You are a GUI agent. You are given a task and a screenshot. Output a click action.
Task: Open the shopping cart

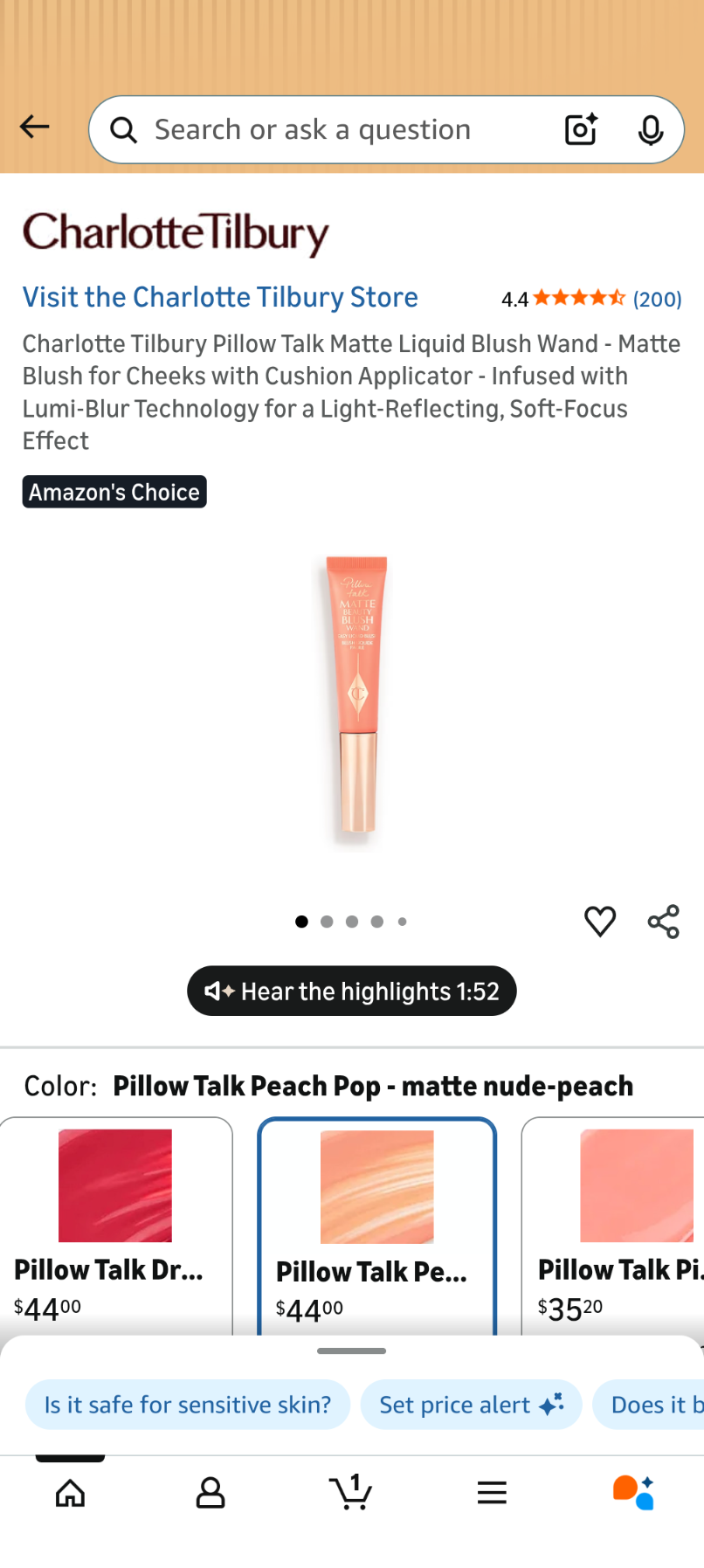tap(351, 1493)
